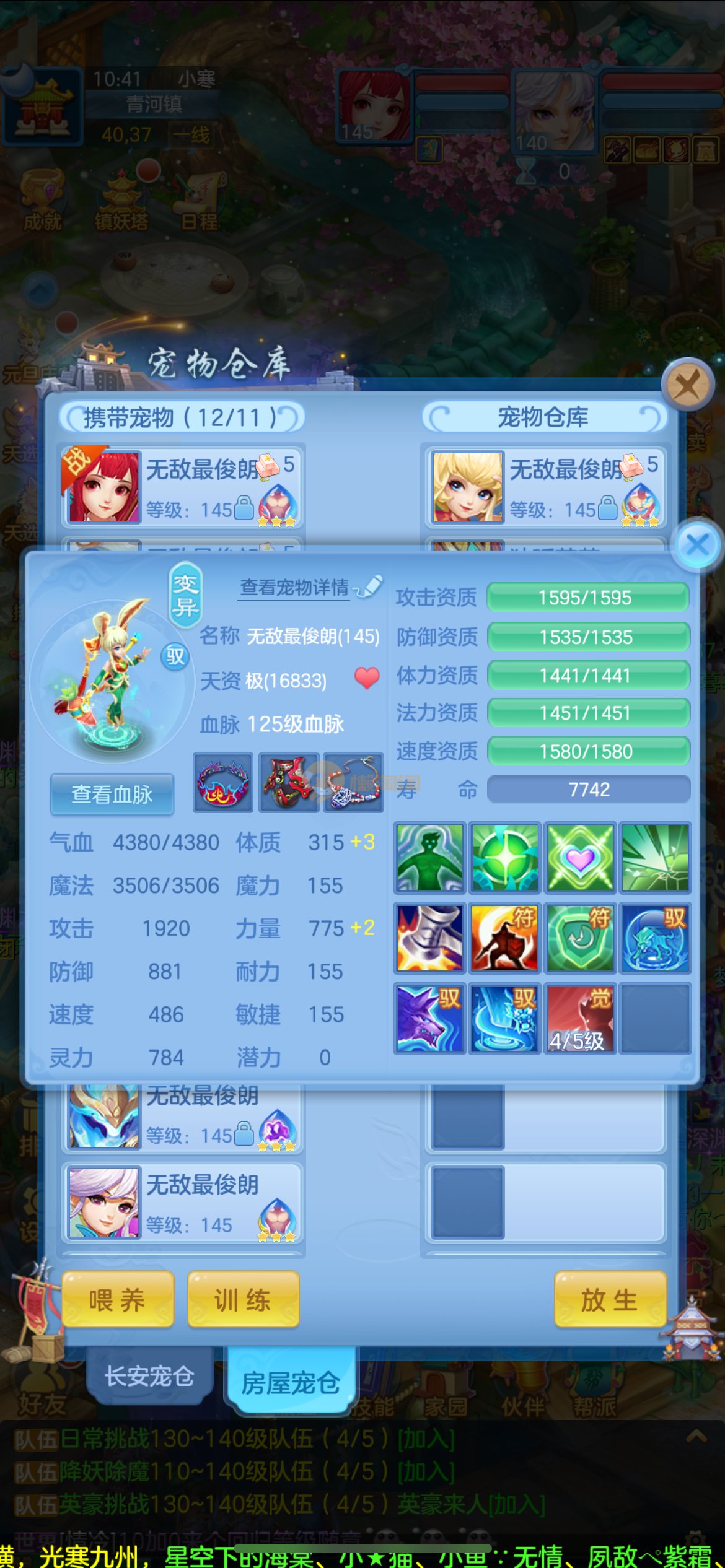Viewport: 725px width, 1568px height.
Task: Switch to 长安宠仓 tab
Action: click(149, 1375)
